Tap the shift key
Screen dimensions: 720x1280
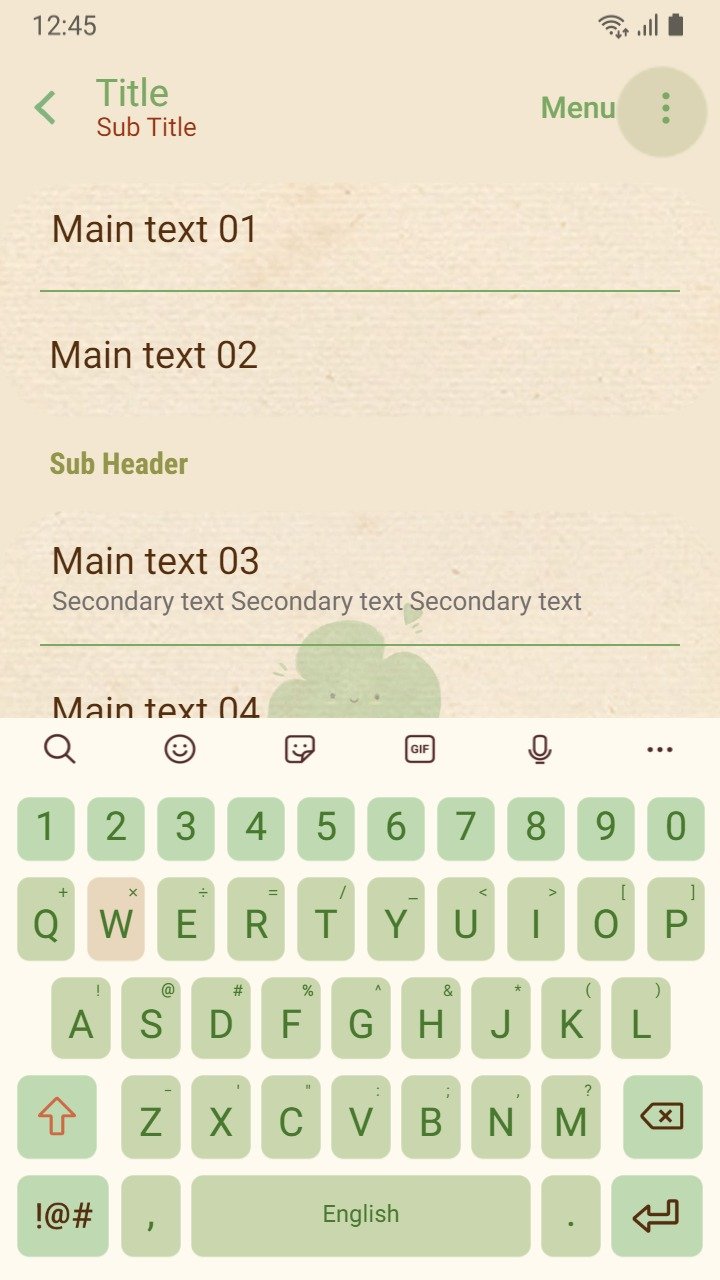click(x=57, y=1117)
